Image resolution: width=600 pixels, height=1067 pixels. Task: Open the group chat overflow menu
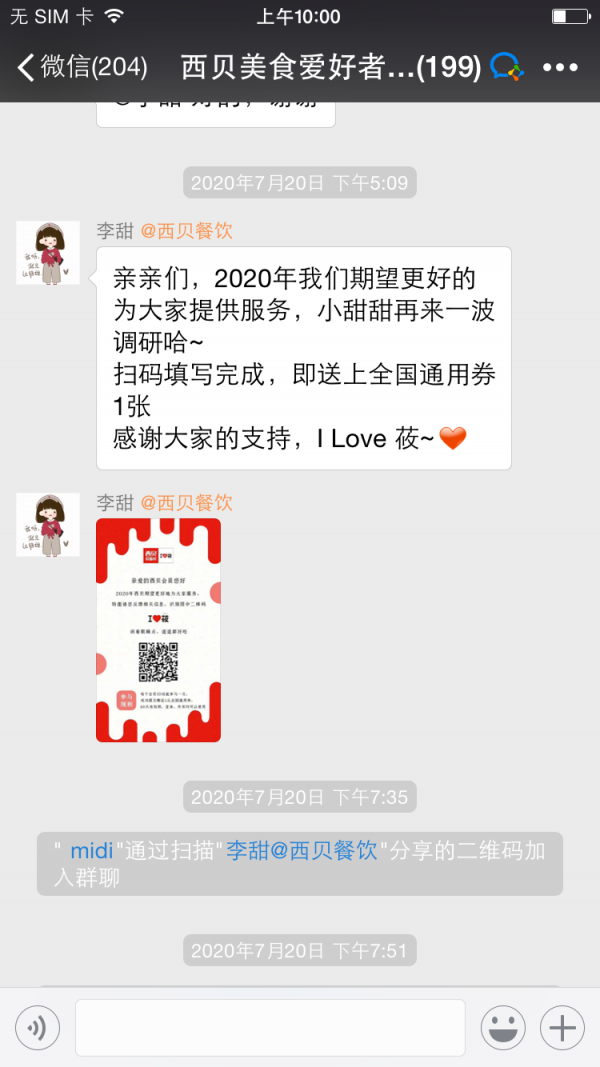560,68
